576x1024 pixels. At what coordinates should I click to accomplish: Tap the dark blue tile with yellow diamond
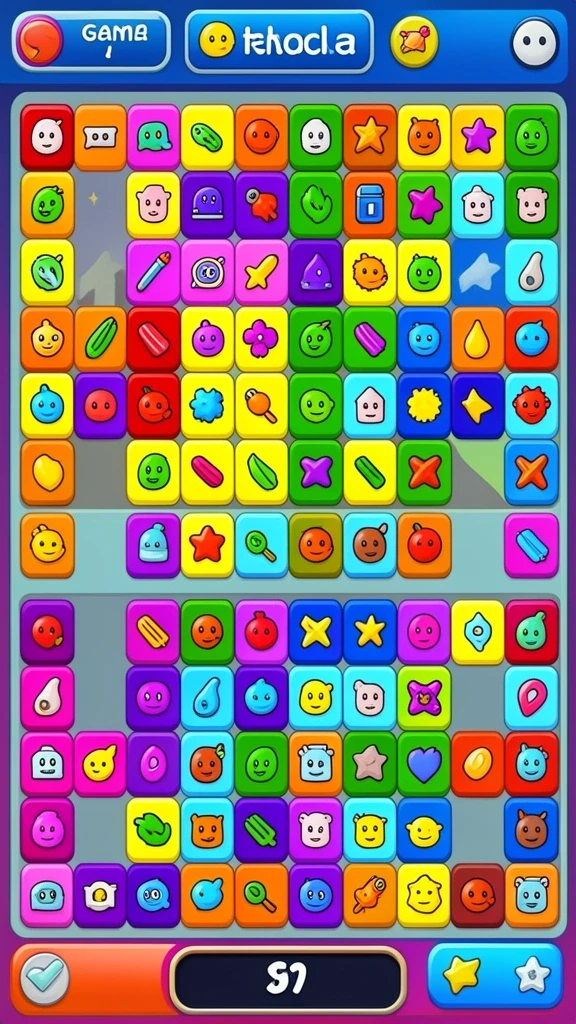coord(478,406)
